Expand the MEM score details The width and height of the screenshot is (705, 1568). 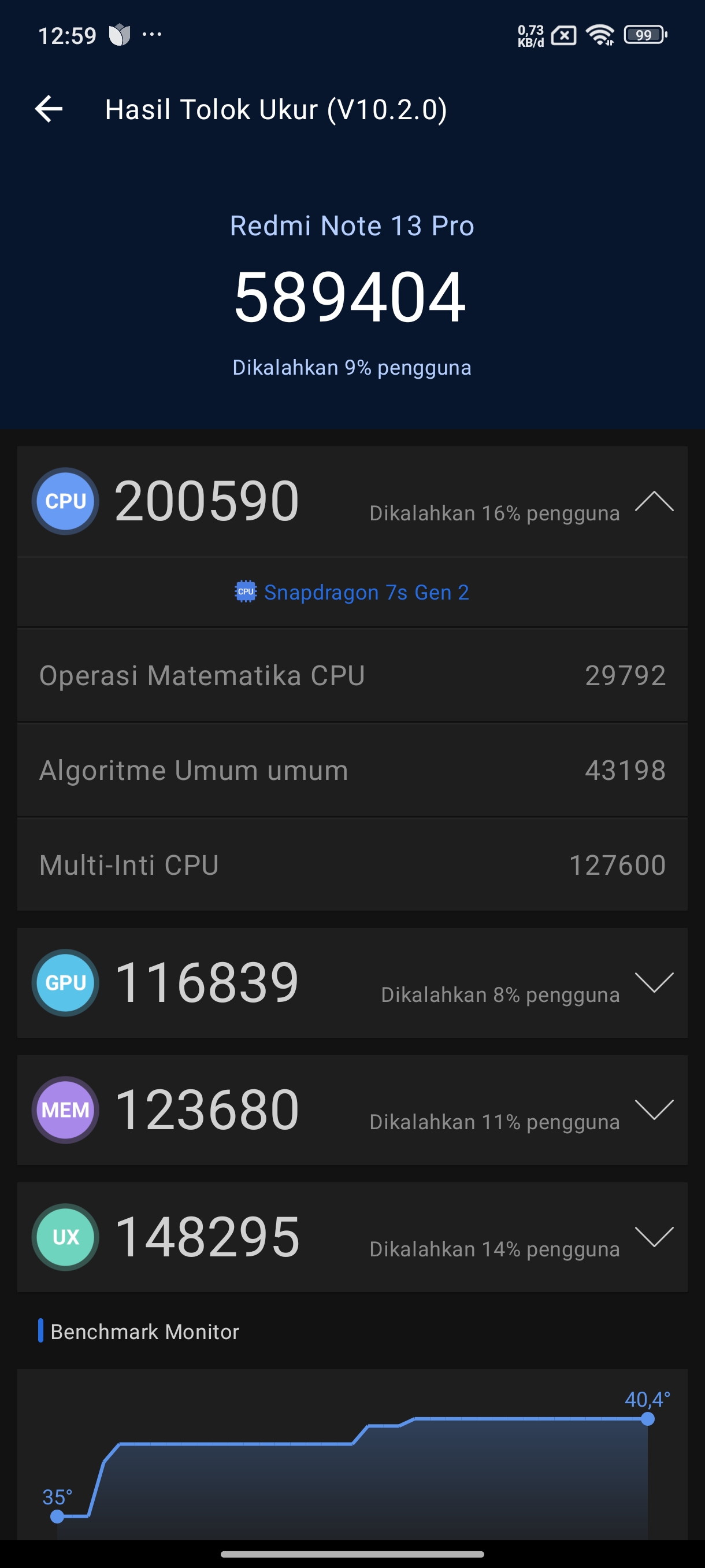(x=654, y=1109)
